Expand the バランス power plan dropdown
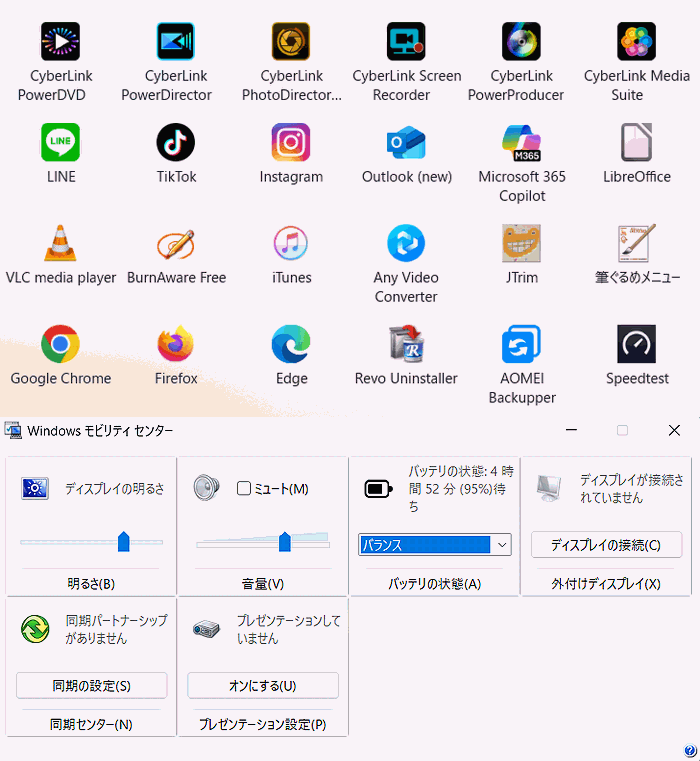This screenshot has height=761, width=700. point(502,545)
